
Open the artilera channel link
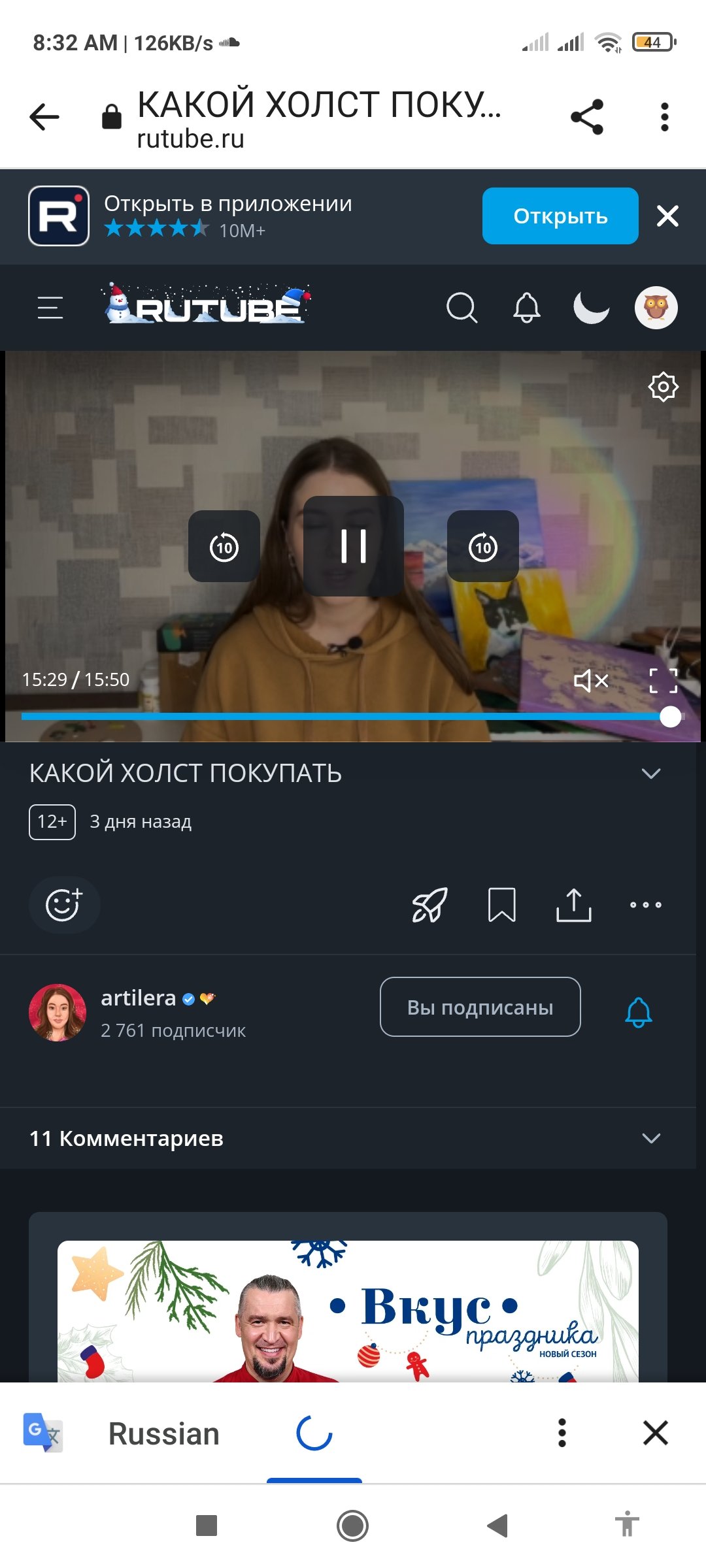pos(137,998)
